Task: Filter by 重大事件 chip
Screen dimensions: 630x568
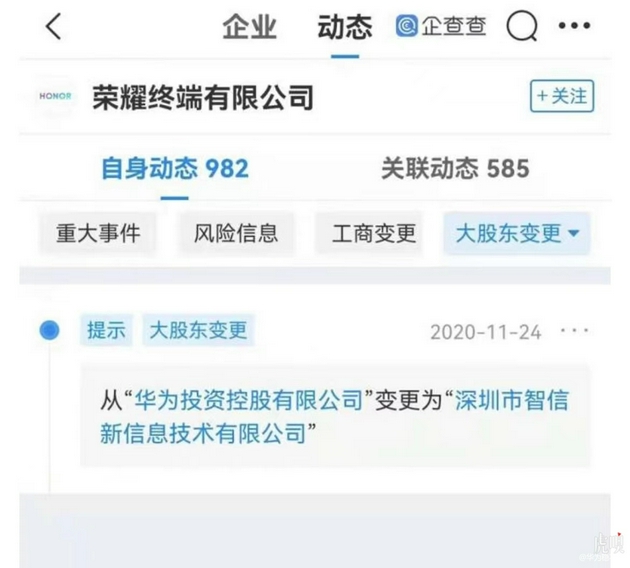Action: (x=98, y=234)
